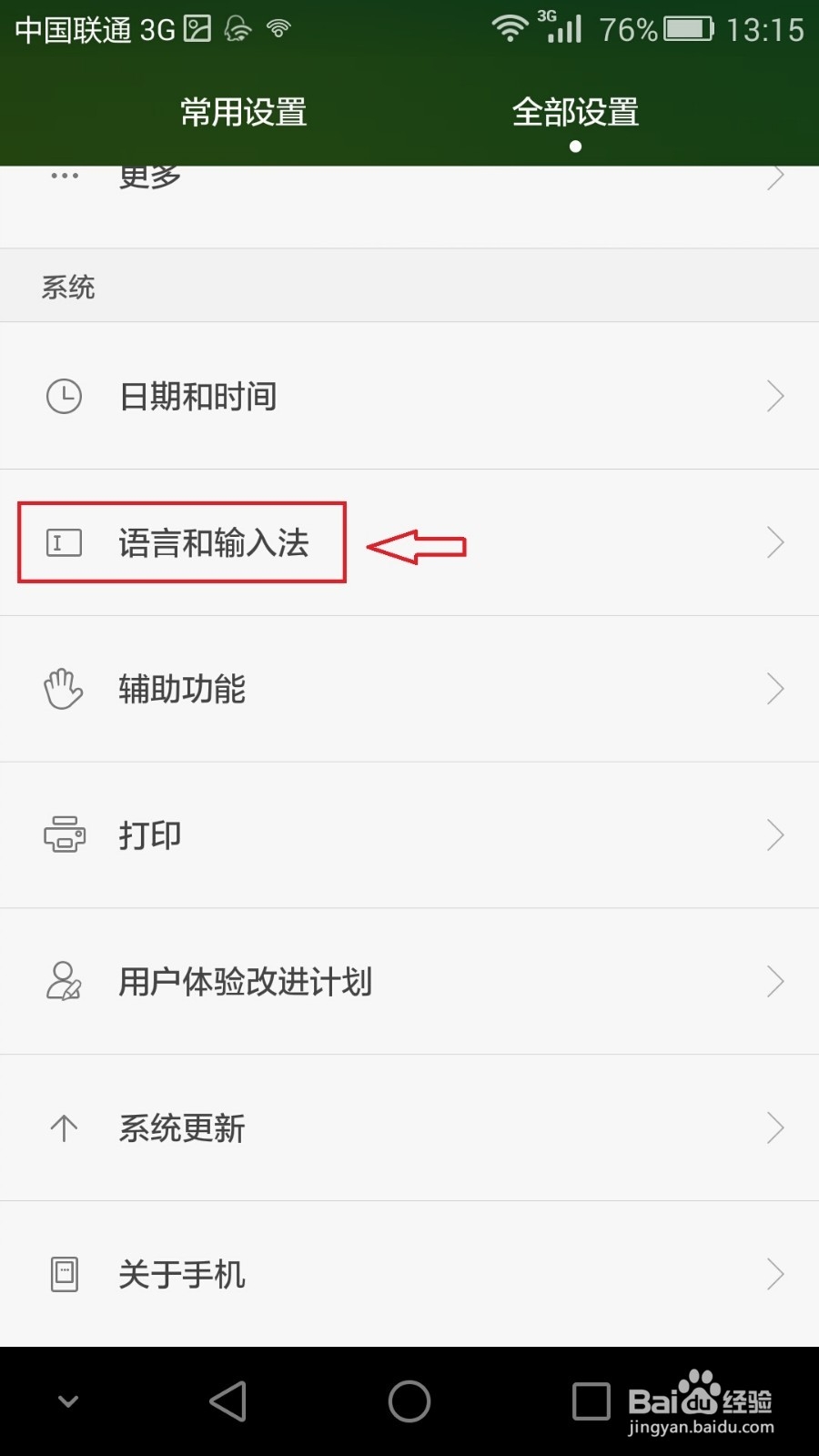Open 语言和输入法 settings

click(x=214, y=542)
